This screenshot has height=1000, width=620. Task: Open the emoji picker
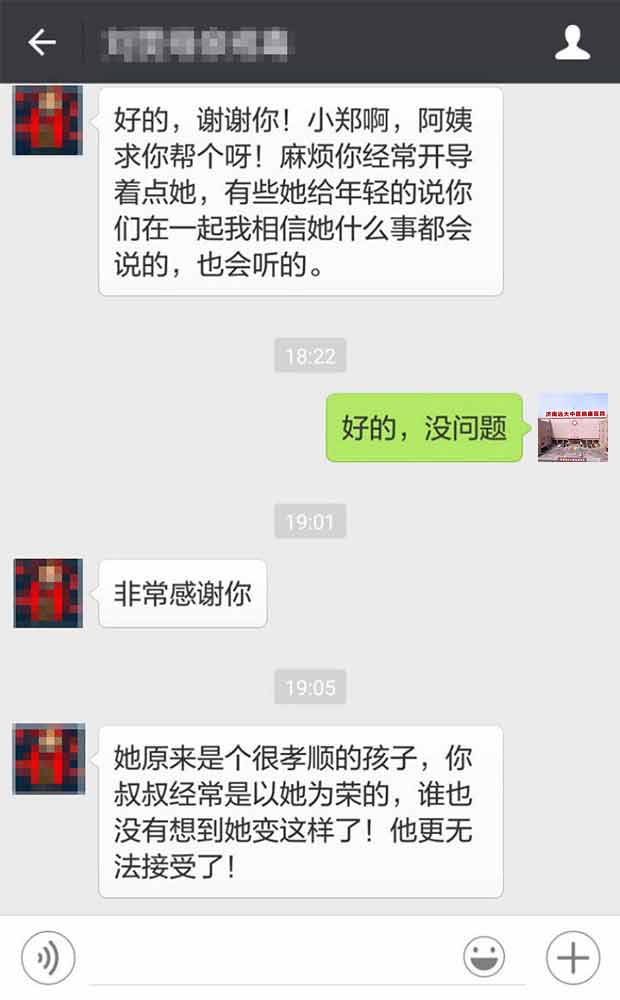pyautogui.click(x=484, y=957)
